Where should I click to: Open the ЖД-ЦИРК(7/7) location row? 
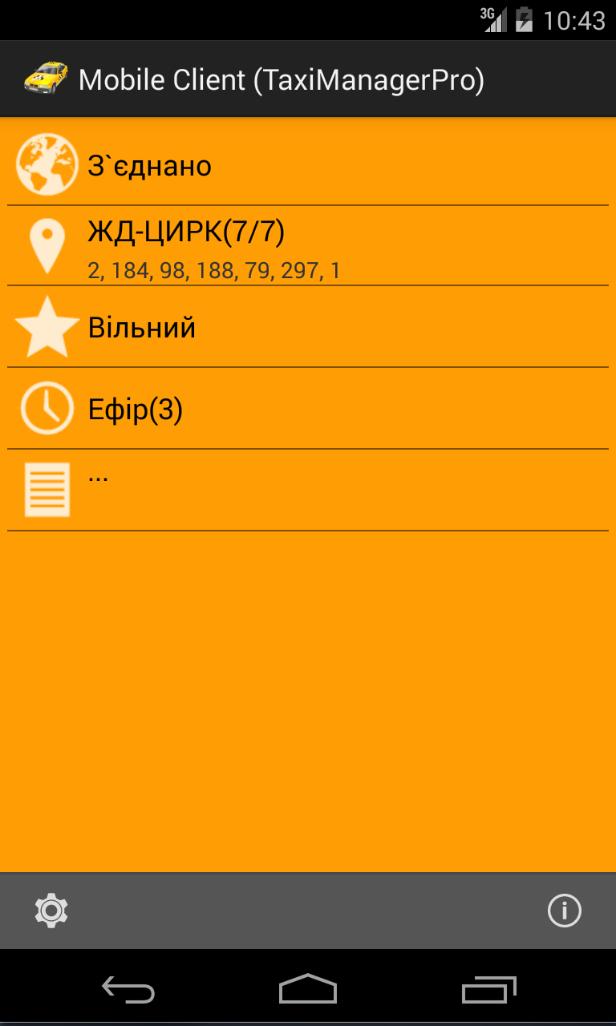point(307,247)
